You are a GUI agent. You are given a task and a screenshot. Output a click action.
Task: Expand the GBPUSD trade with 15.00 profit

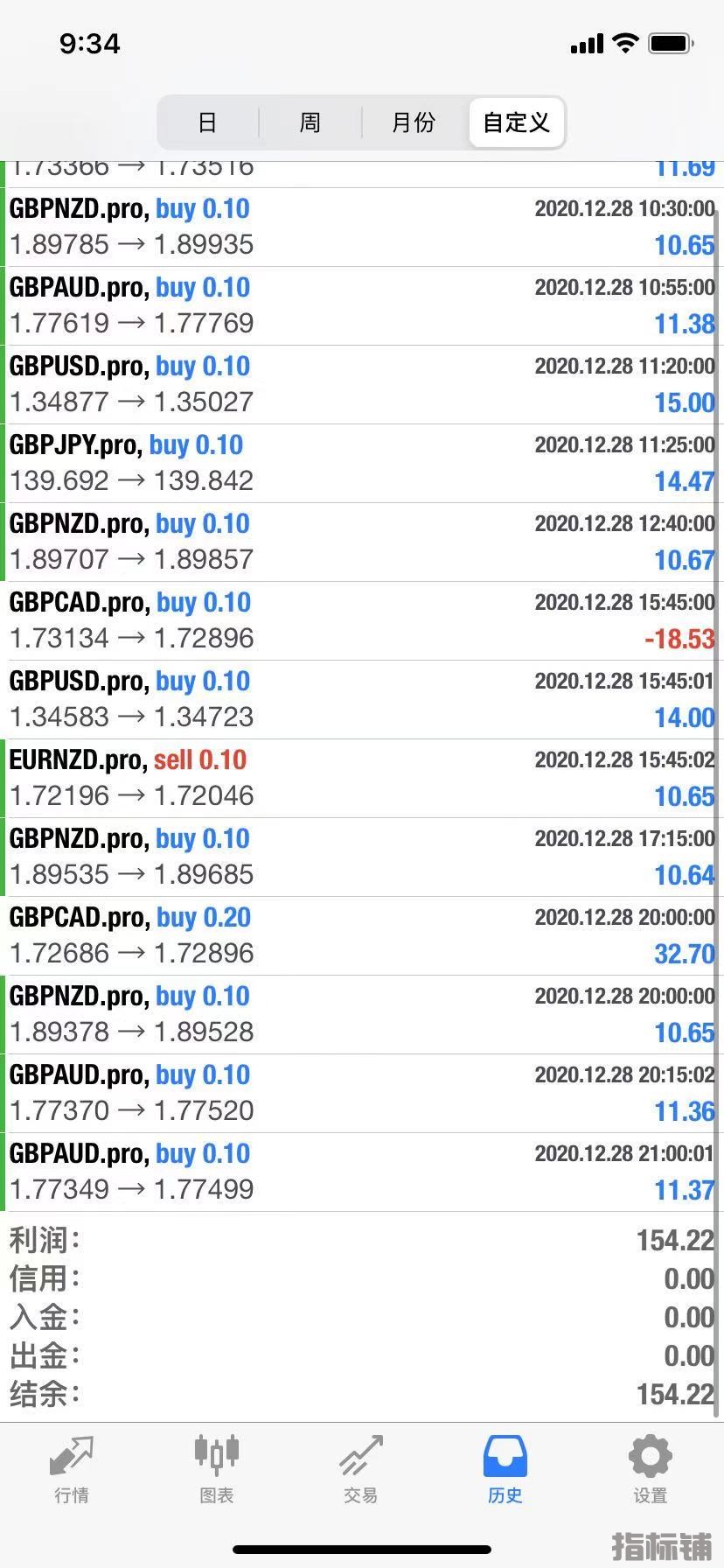click(362, 384)
